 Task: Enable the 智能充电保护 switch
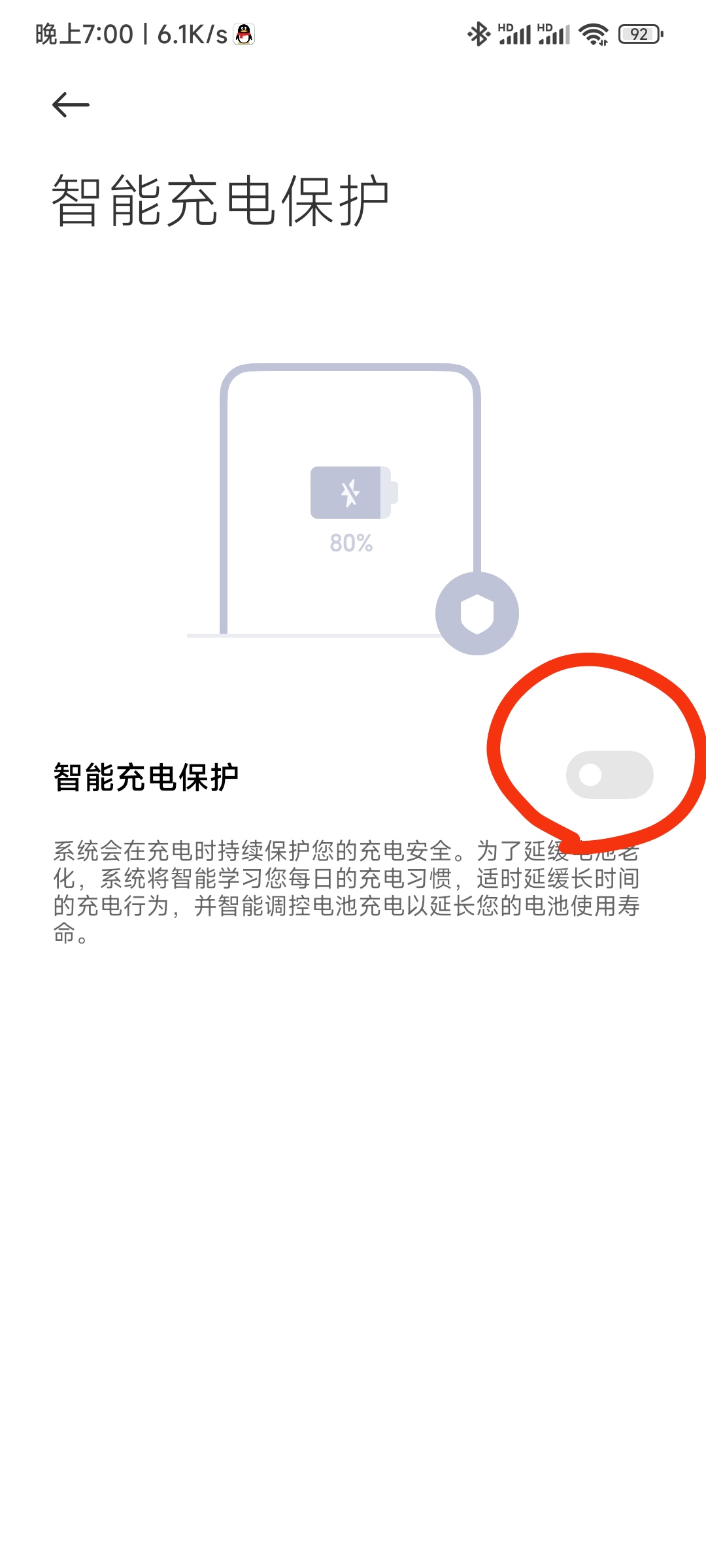609,775
